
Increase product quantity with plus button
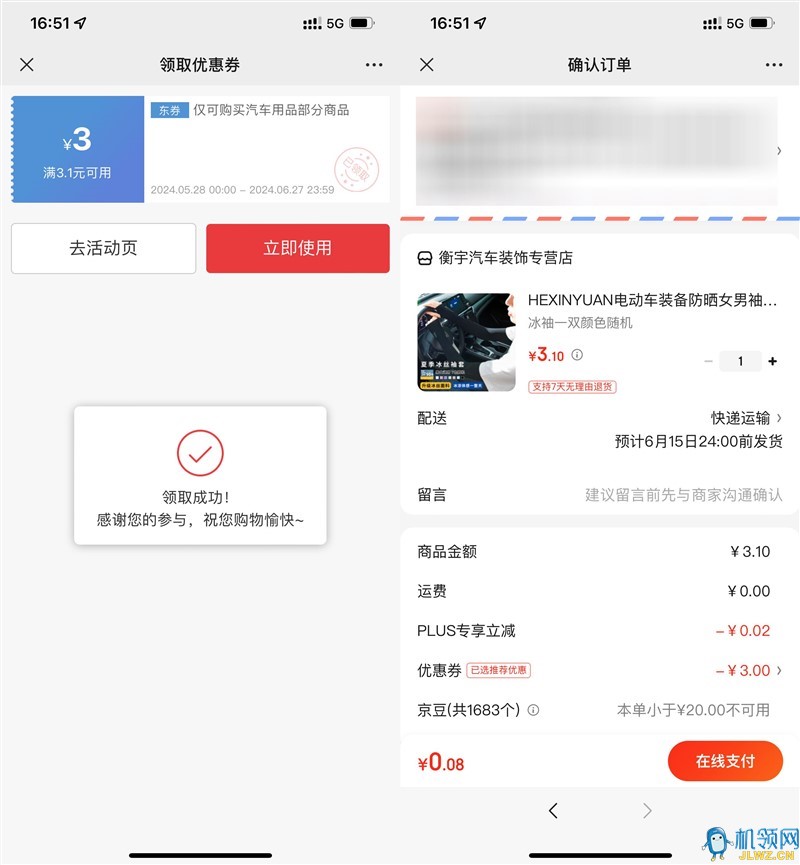(772, 361)
